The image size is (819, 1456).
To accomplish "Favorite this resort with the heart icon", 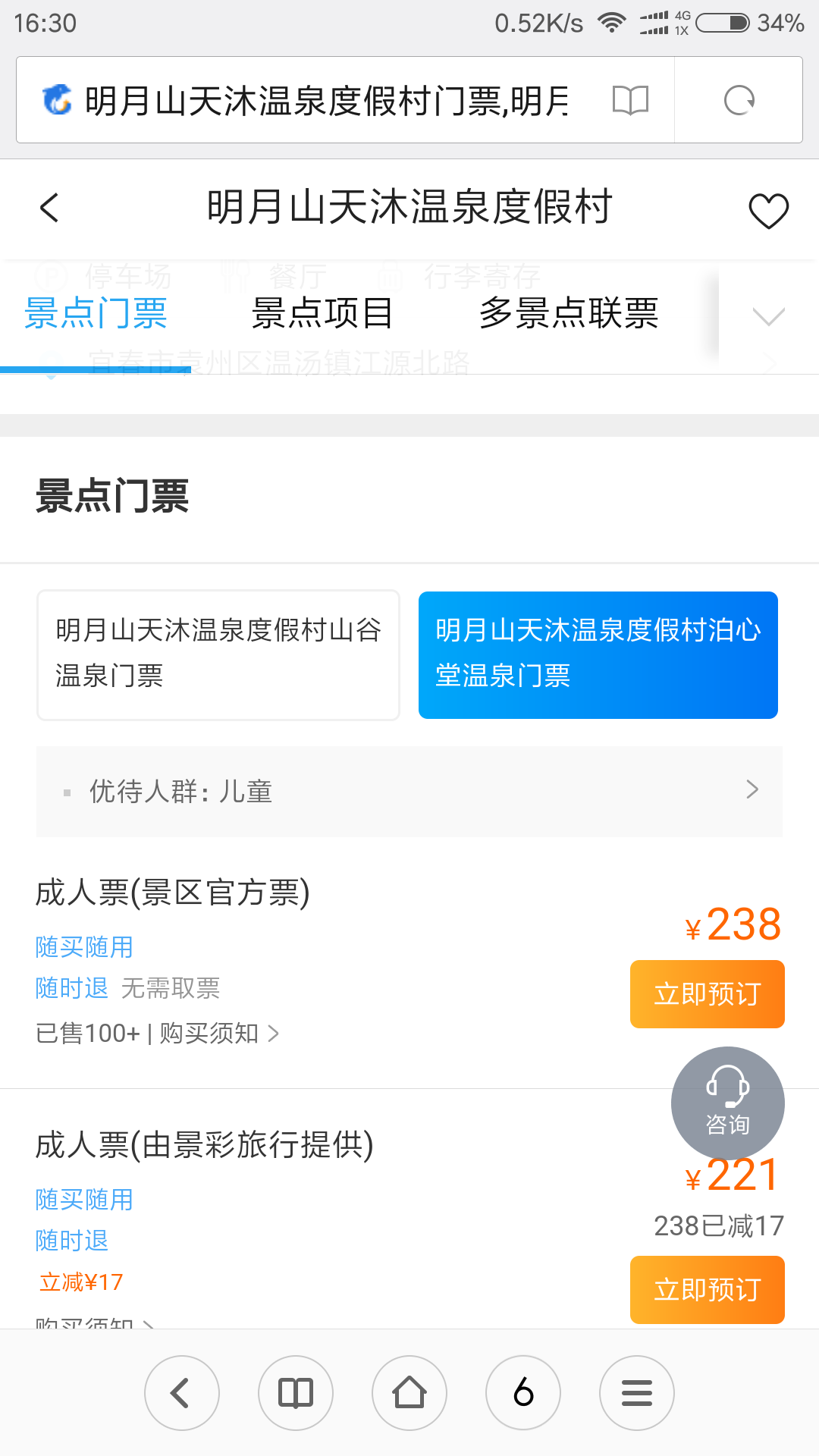I will (x=768, y=211).
